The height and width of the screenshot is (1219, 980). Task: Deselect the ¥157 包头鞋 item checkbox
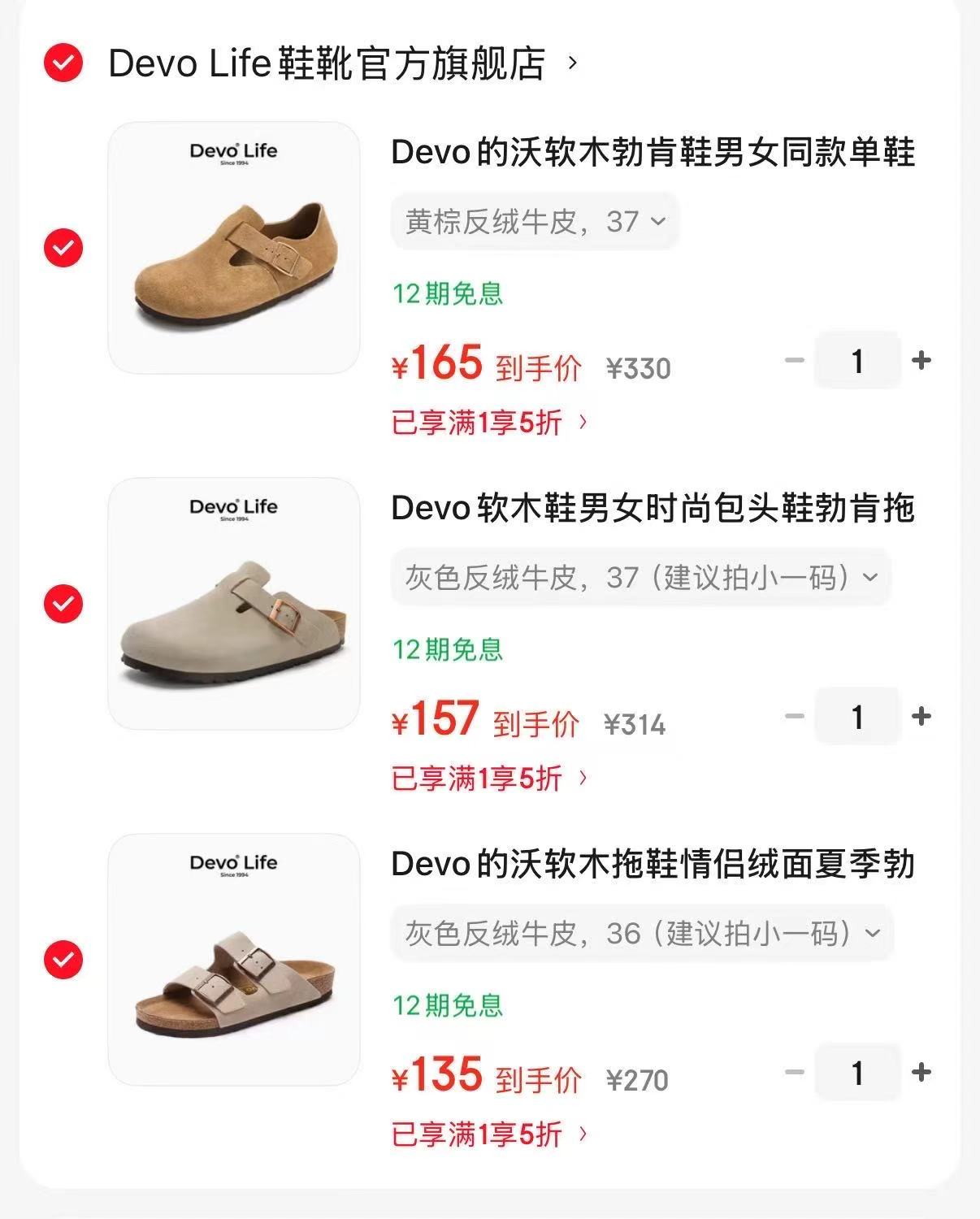63,603
